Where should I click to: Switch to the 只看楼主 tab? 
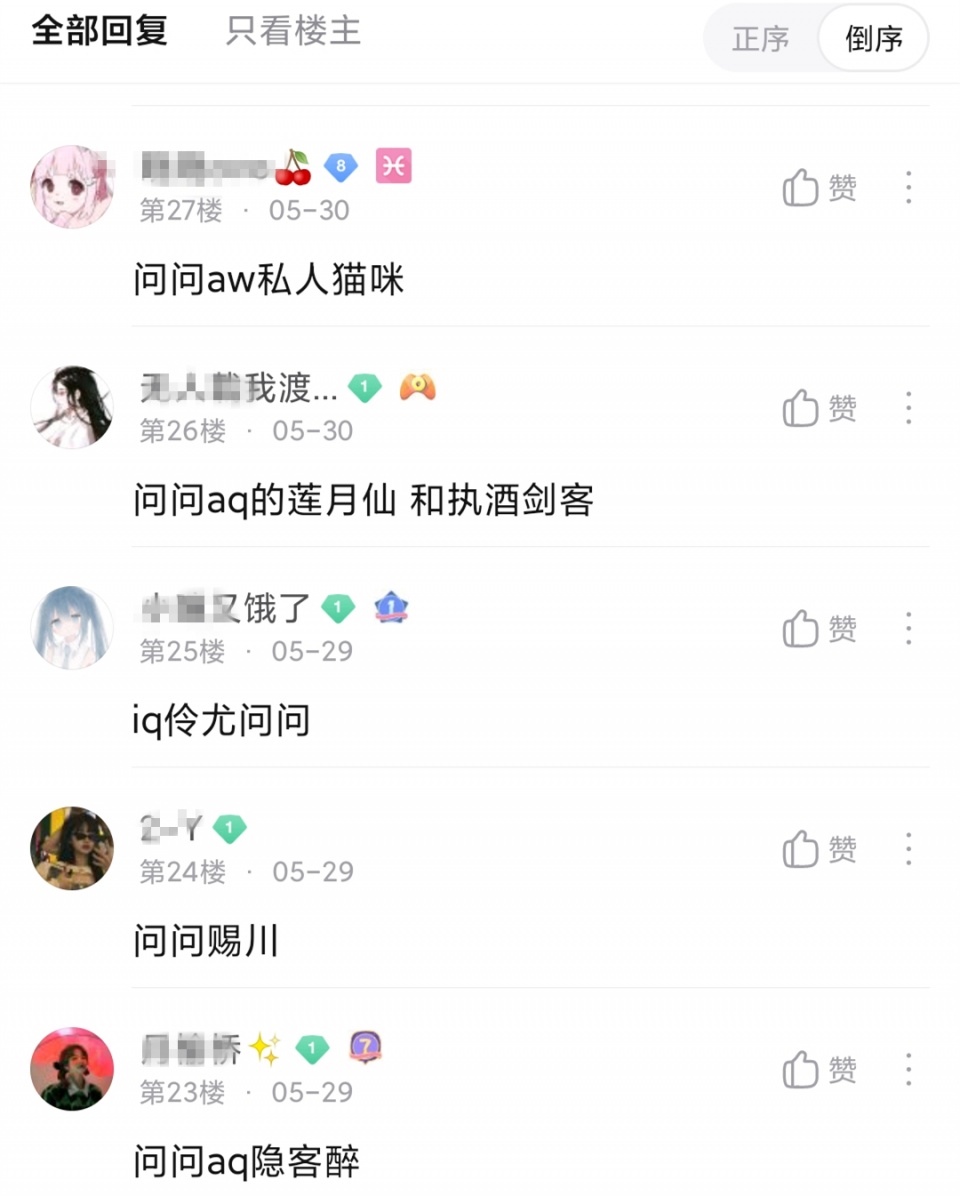coord(293,31)
